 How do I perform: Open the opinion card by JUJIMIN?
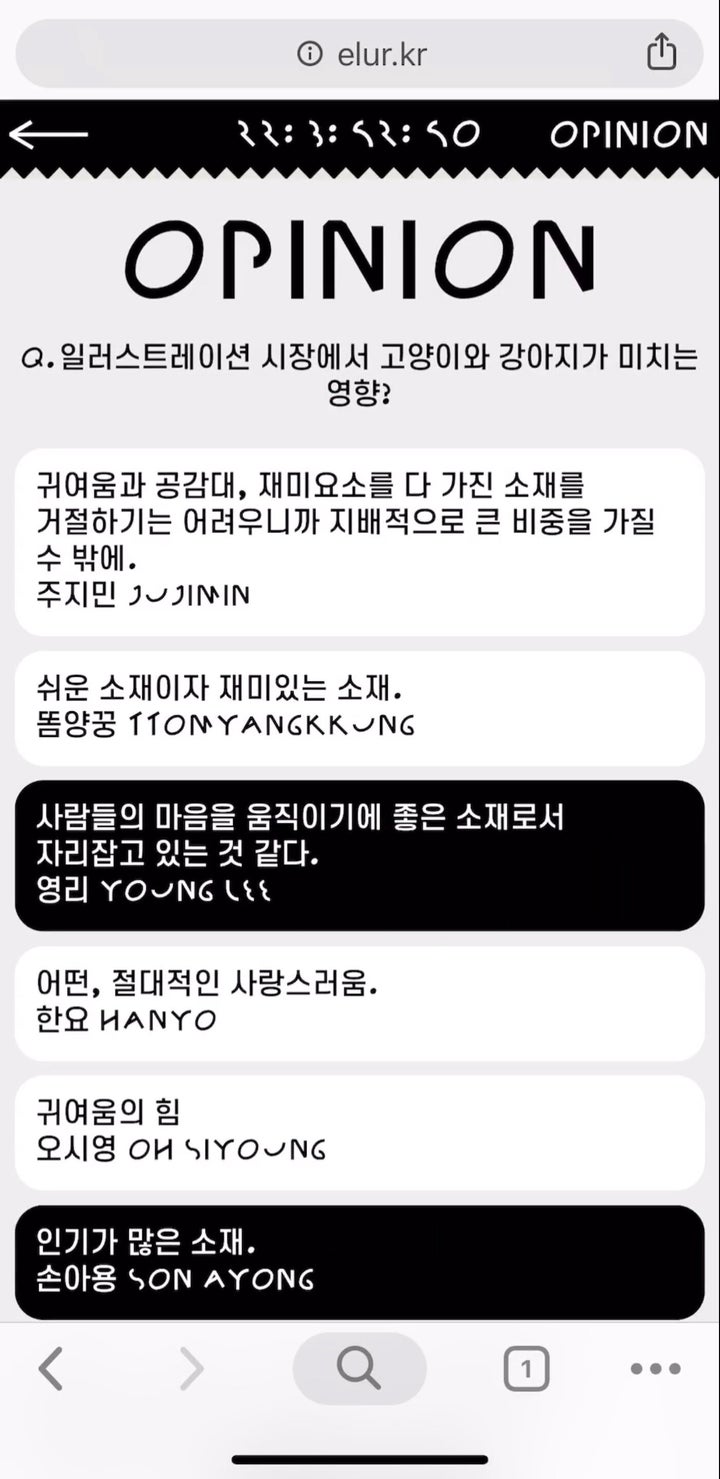(x=359, y=542)
